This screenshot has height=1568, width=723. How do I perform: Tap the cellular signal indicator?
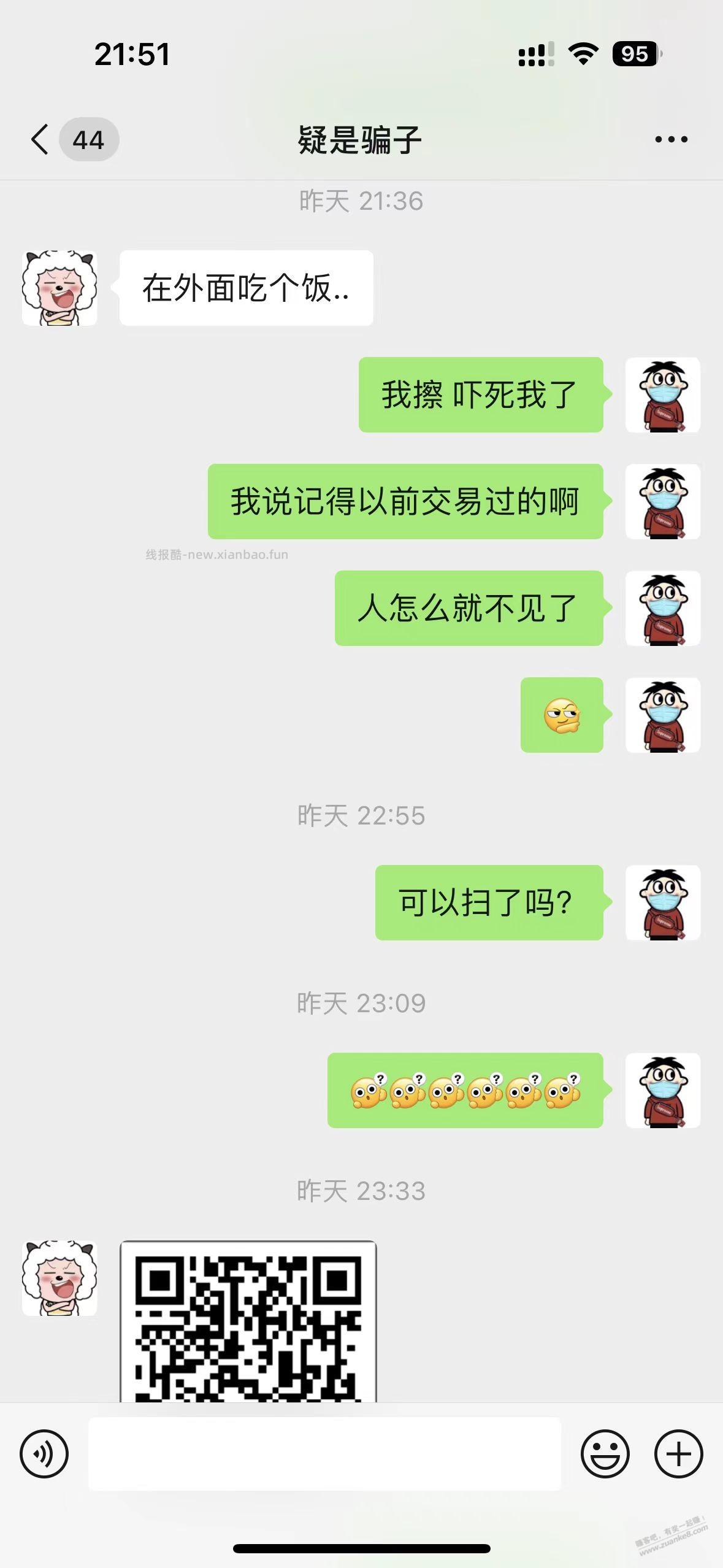point(537,55)
